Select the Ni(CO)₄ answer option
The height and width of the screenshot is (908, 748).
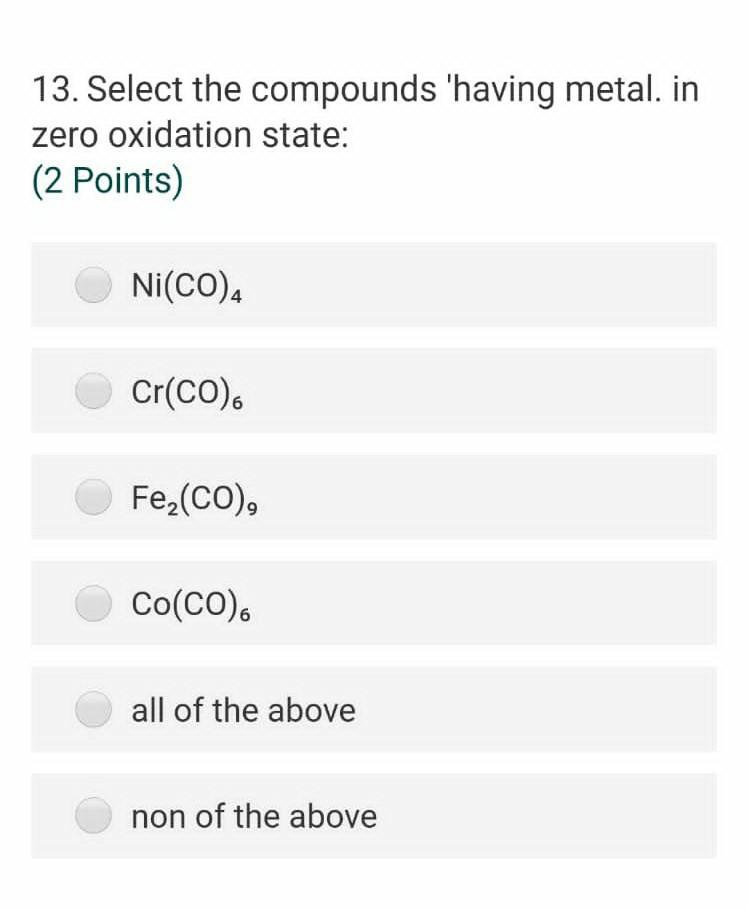click(x=94, y=285)
